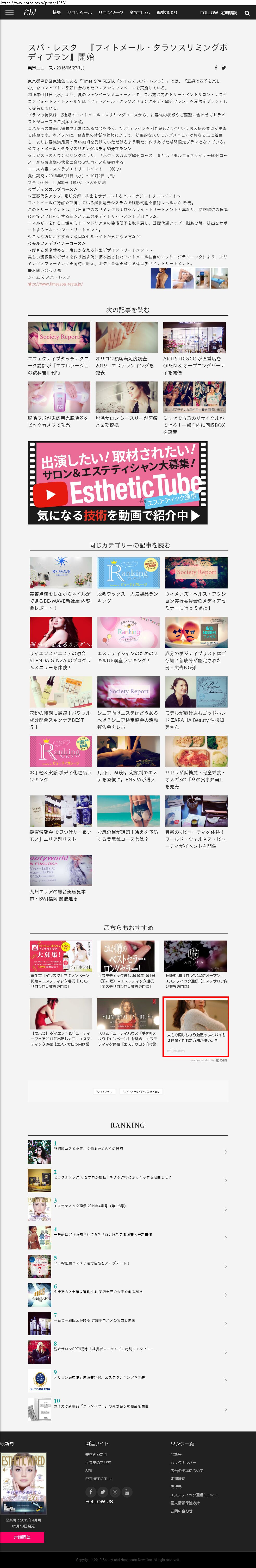The width and height of the screenshot is (256, 1568).
Task: Tap the 定期購読 link in header
Action: tap(229, 13)
